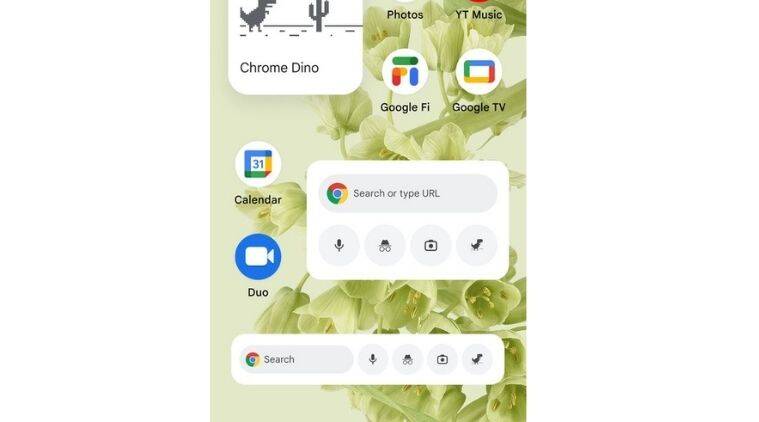Open the Calendar app
The height and width of the screenshot is (422, 759).
[x=258, y=165]
